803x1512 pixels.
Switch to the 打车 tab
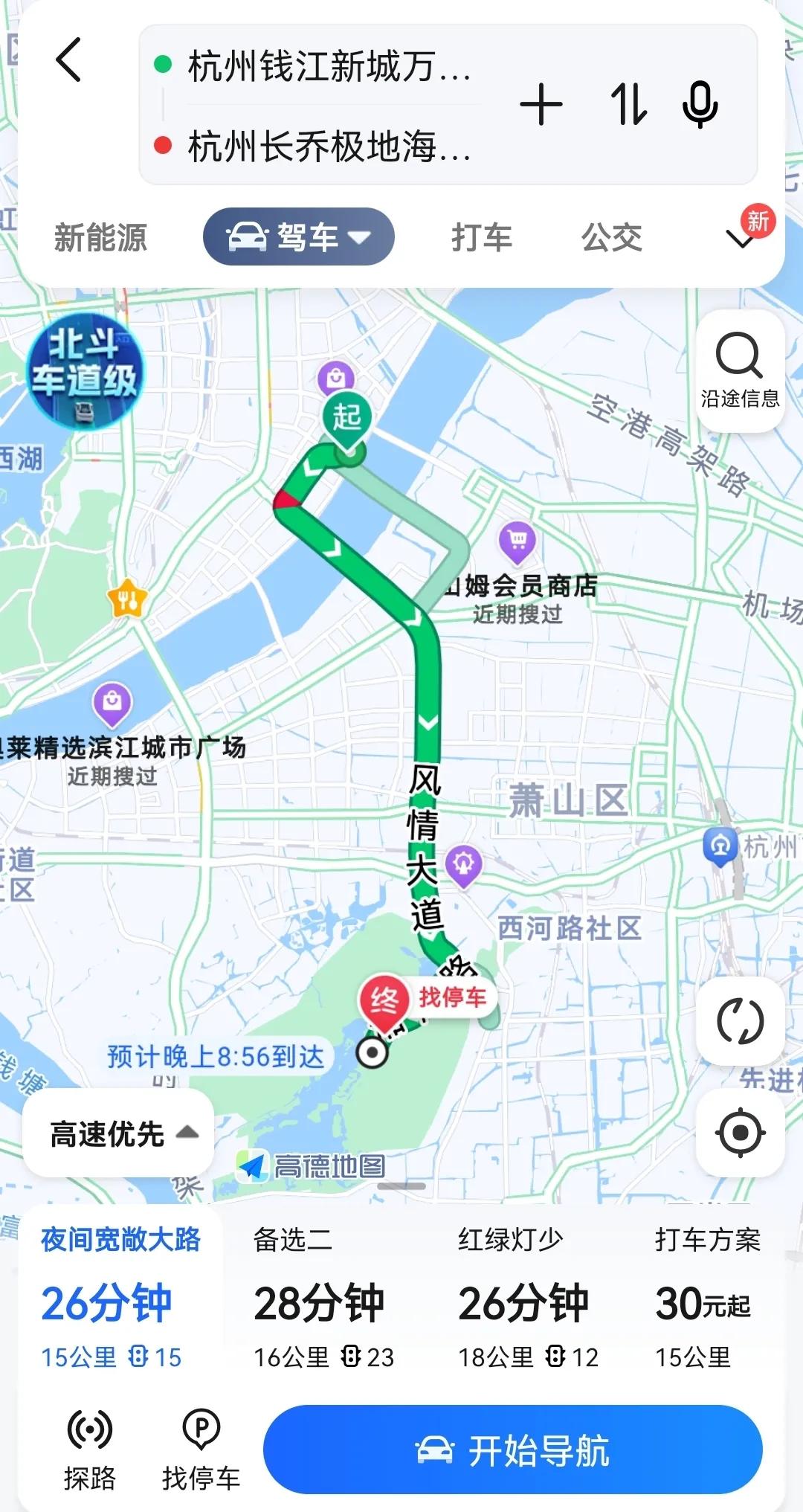tap(481, 238)
